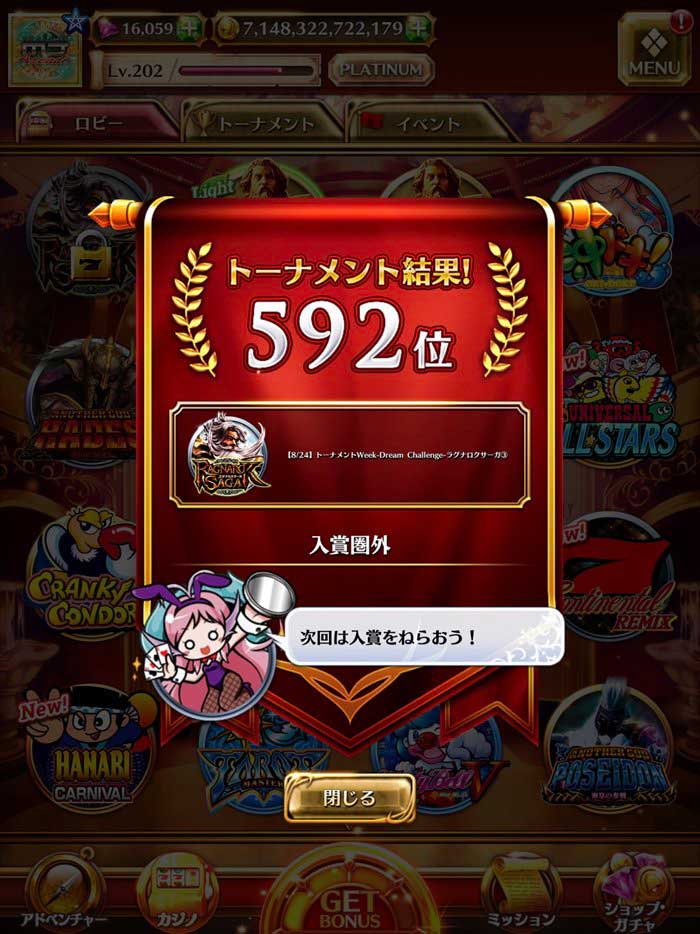
Task: Switch to the ロビー tab
Action: pos(95,123)
